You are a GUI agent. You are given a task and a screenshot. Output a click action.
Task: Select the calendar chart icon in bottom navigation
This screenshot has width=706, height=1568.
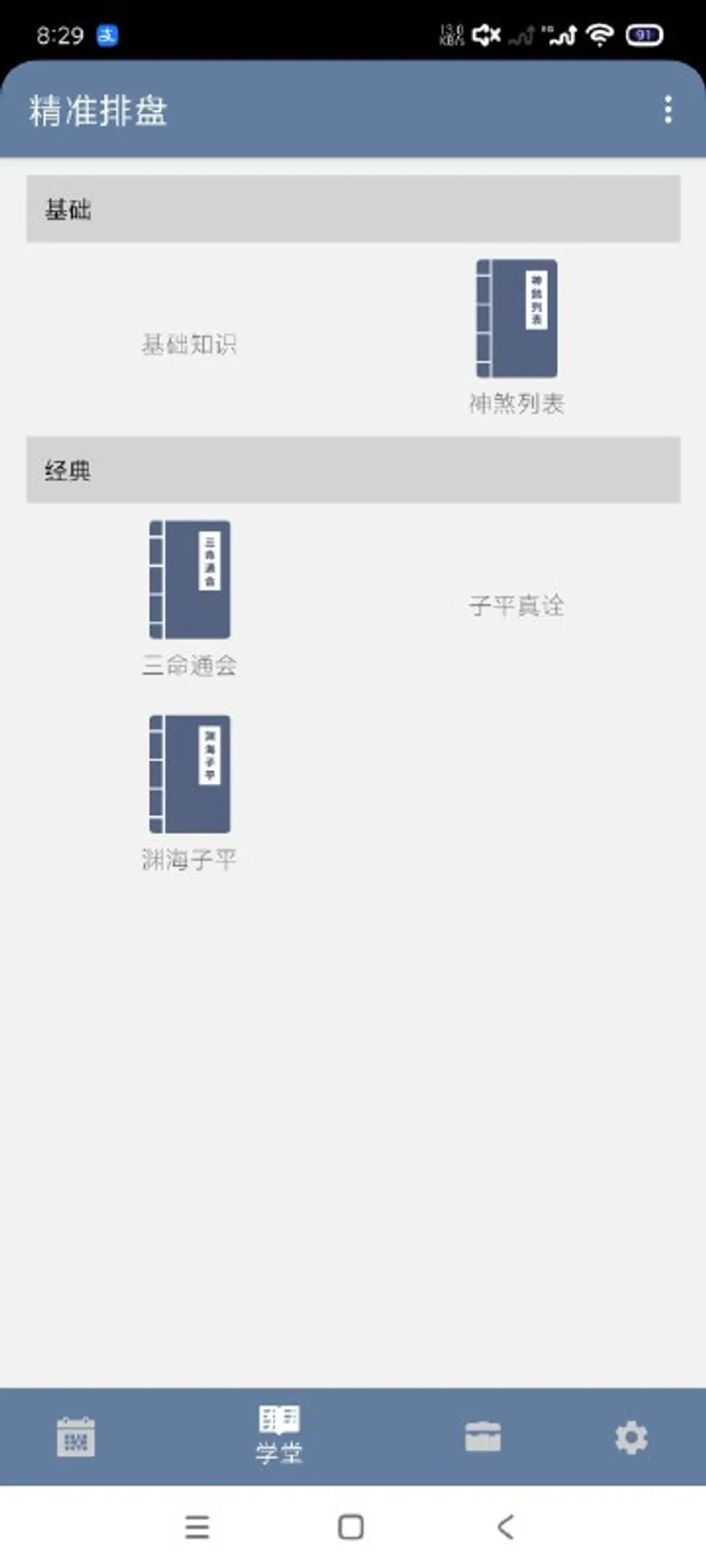75,1436
